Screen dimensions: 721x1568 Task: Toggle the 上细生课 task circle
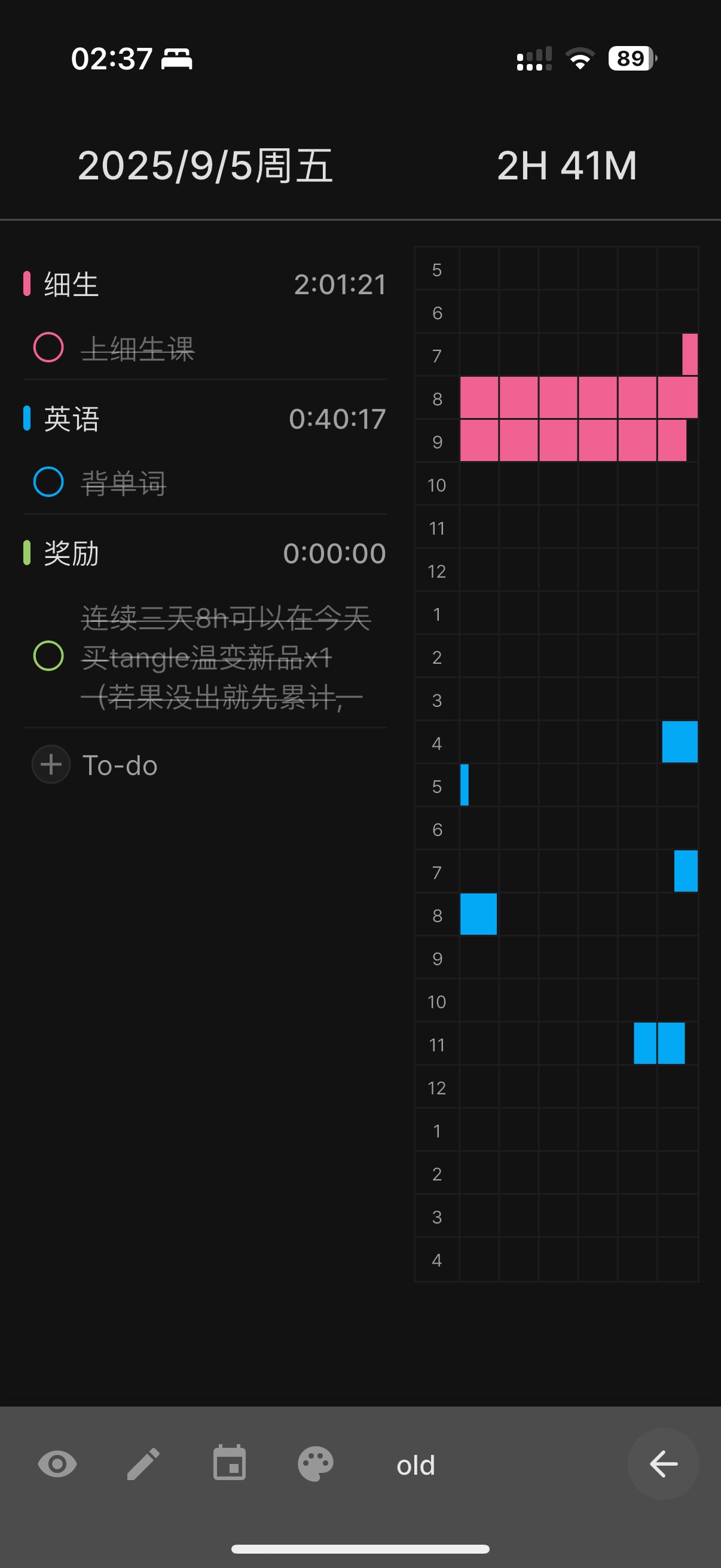(48, 347)
